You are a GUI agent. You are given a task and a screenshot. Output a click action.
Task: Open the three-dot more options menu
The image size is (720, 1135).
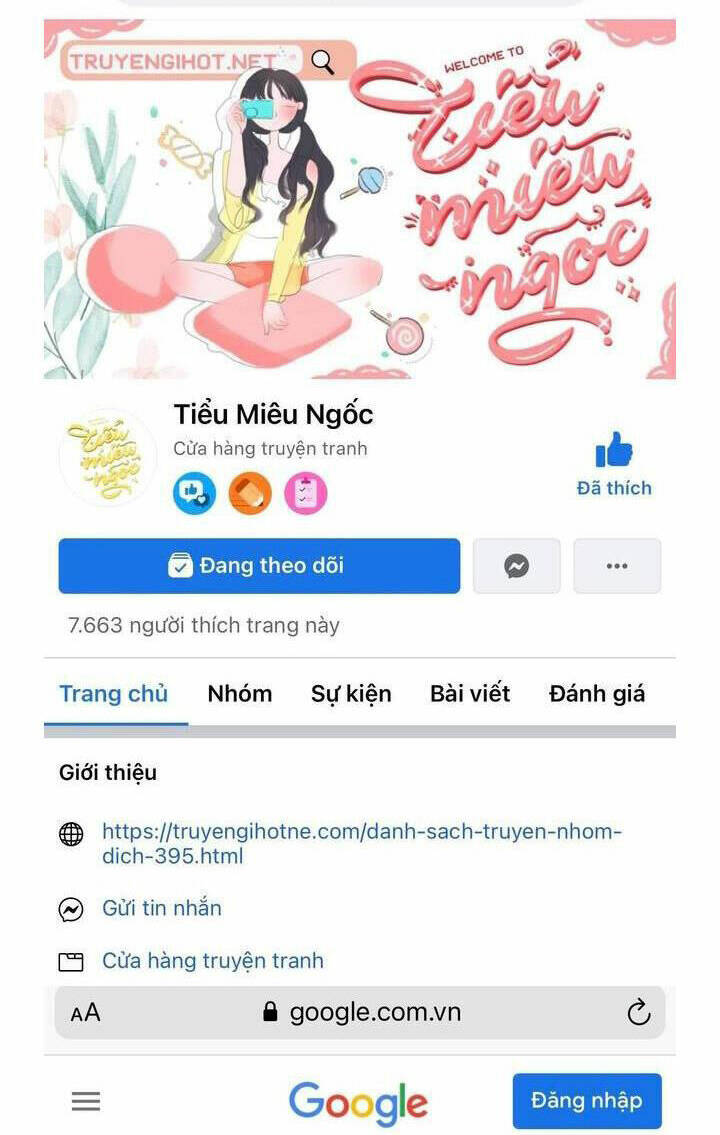pyautogui.click(x=617, y=566)
